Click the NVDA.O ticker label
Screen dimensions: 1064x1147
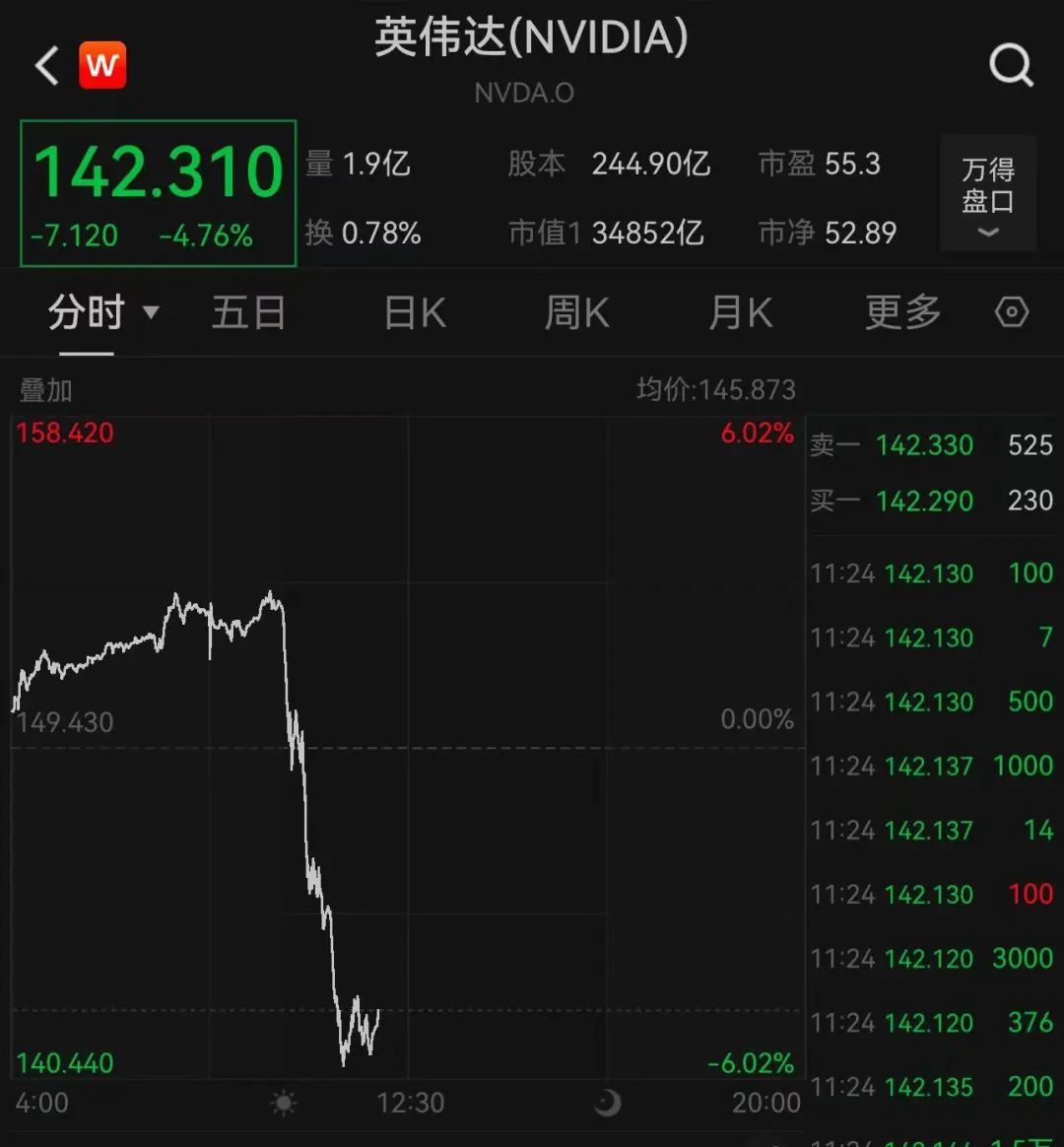[524, 94]
